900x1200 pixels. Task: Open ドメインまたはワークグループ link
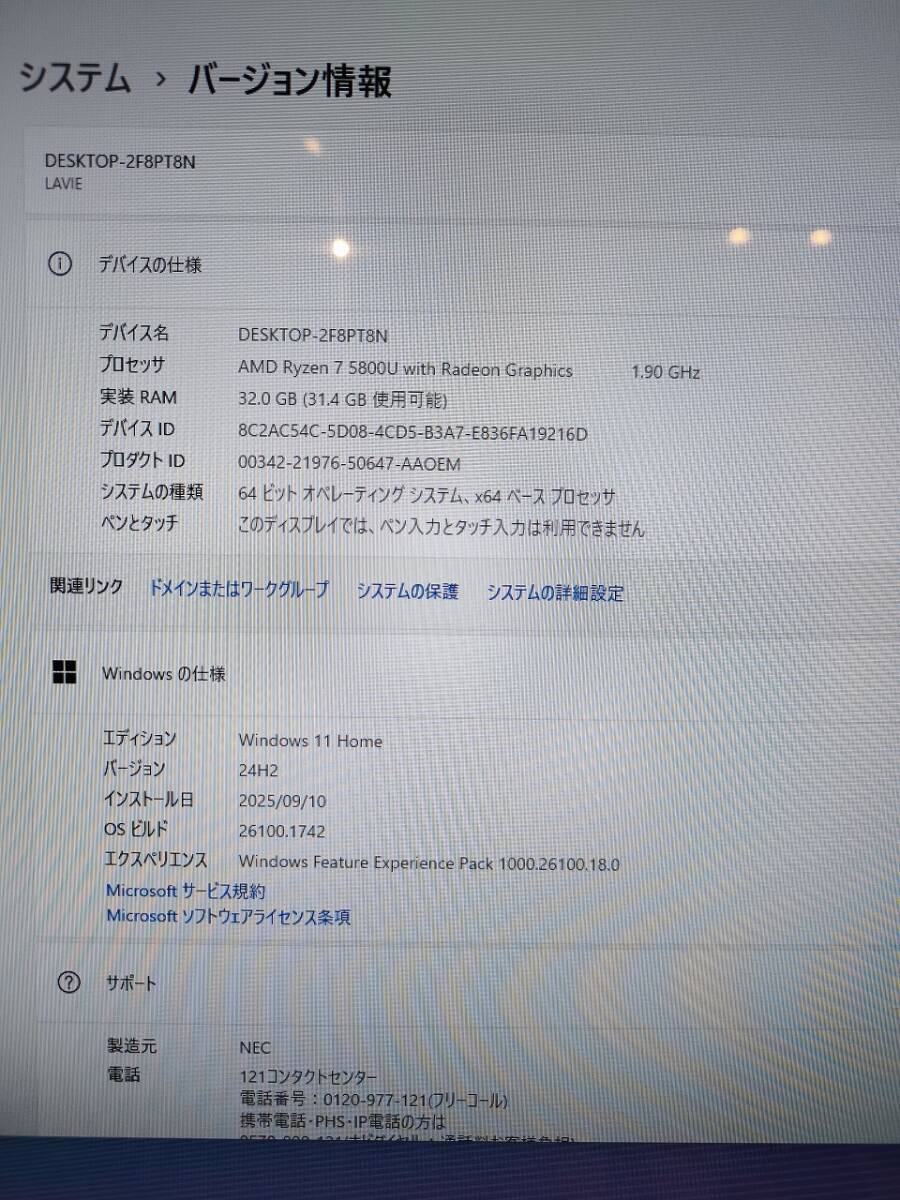tap(238, 589)
